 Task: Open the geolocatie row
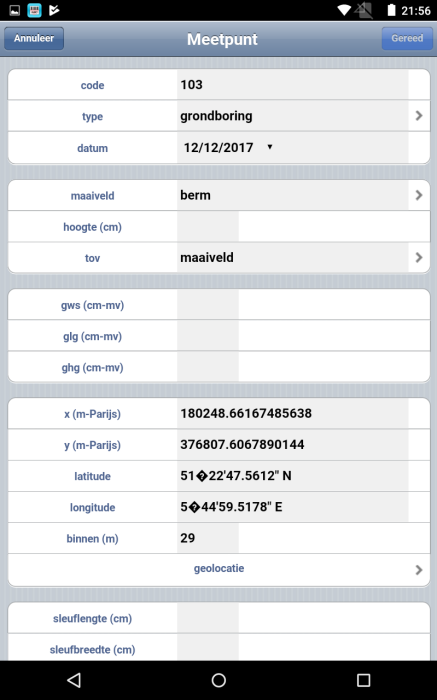pyautogui.click(x=219, y=570)
